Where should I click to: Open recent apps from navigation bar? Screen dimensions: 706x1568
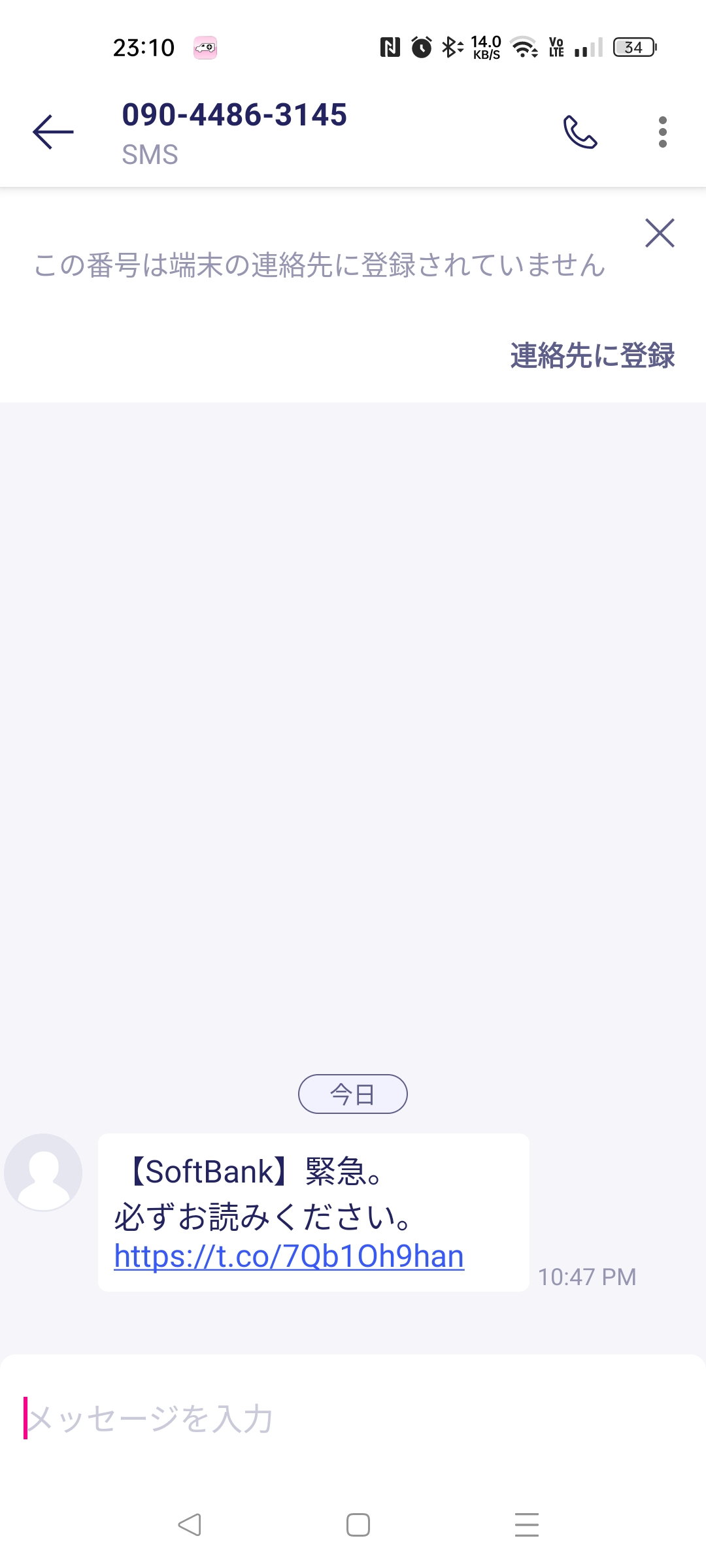pos(527,1525)
